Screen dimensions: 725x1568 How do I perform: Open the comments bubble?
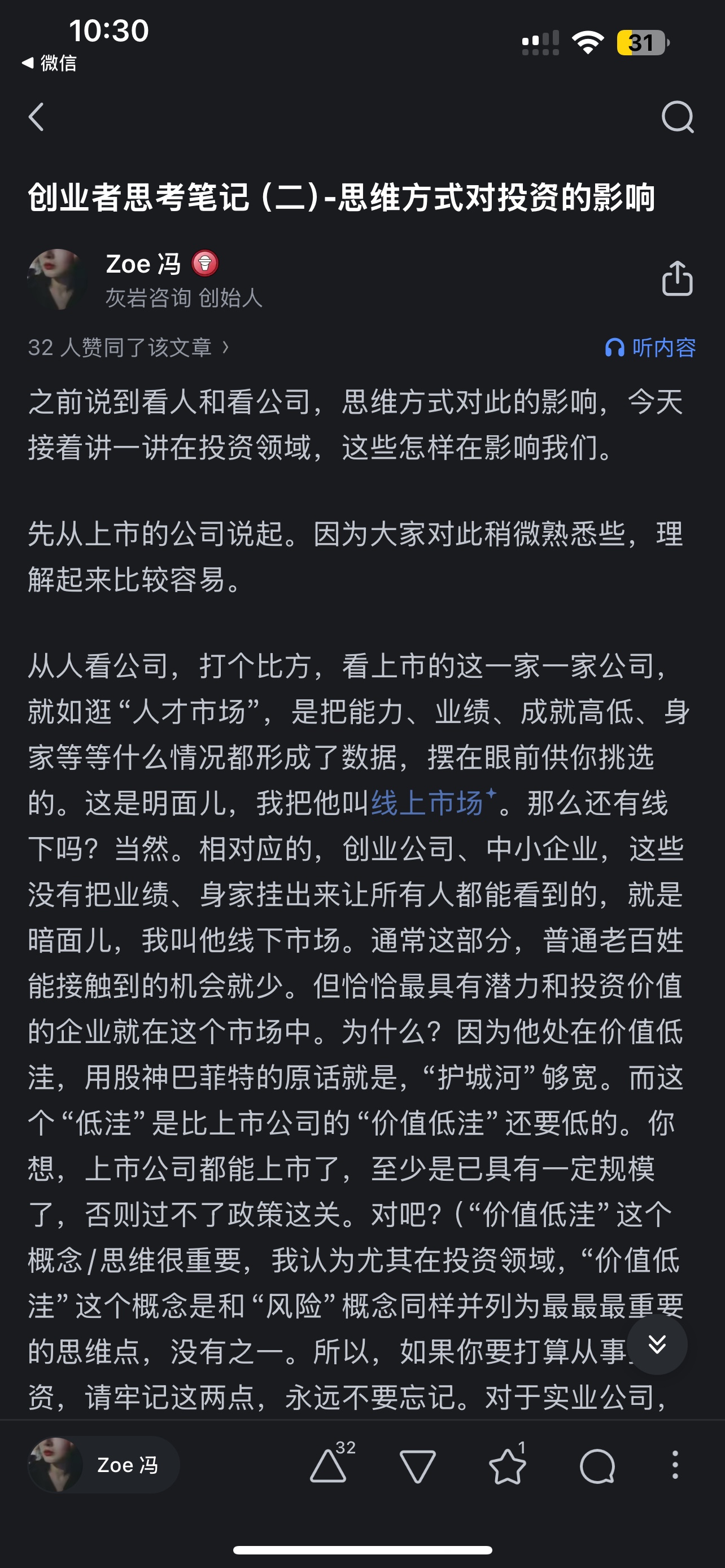click(x=597, y=1466)
